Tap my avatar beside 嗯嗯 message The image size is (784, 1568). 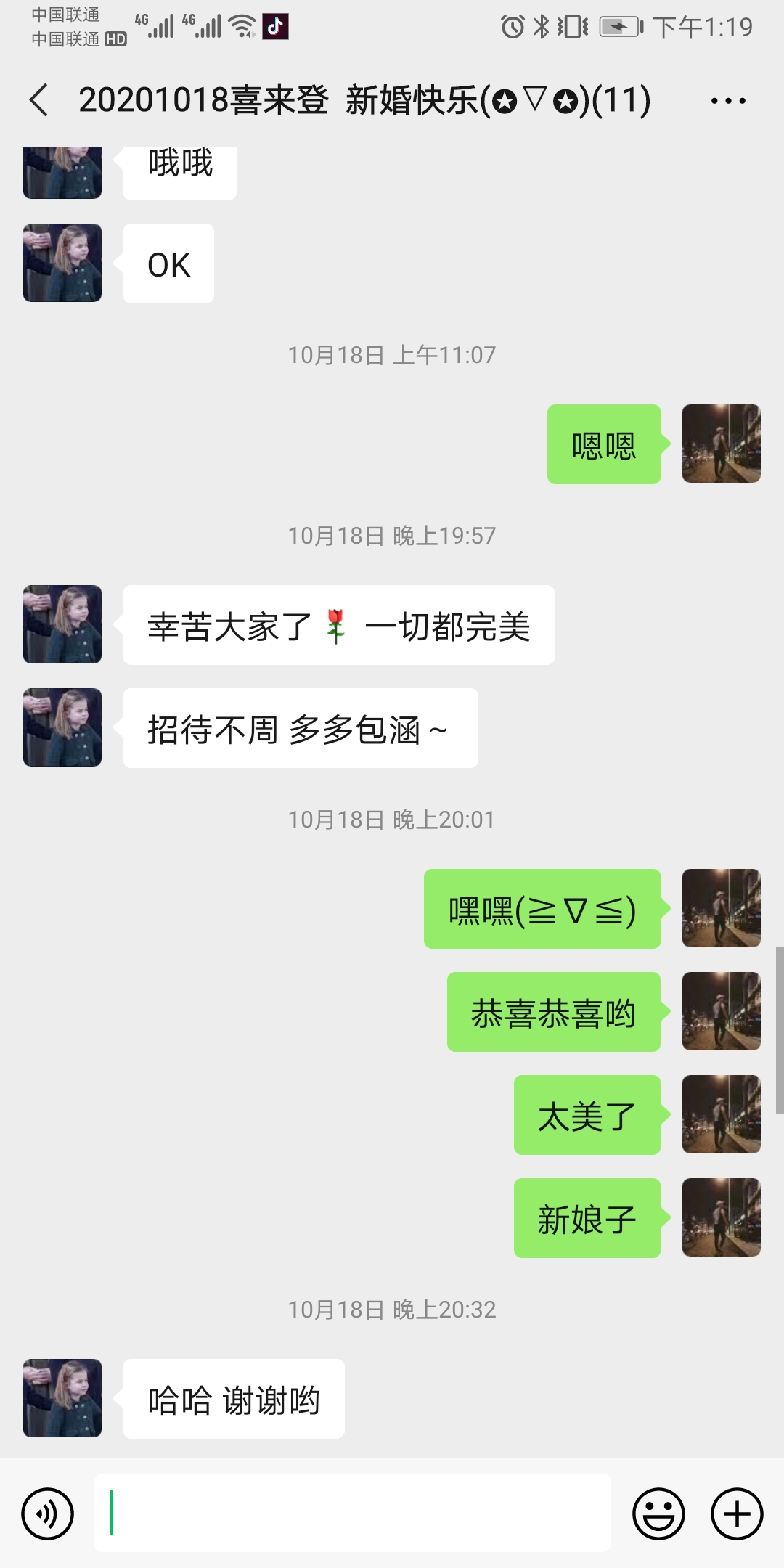(x=721, y=444)
